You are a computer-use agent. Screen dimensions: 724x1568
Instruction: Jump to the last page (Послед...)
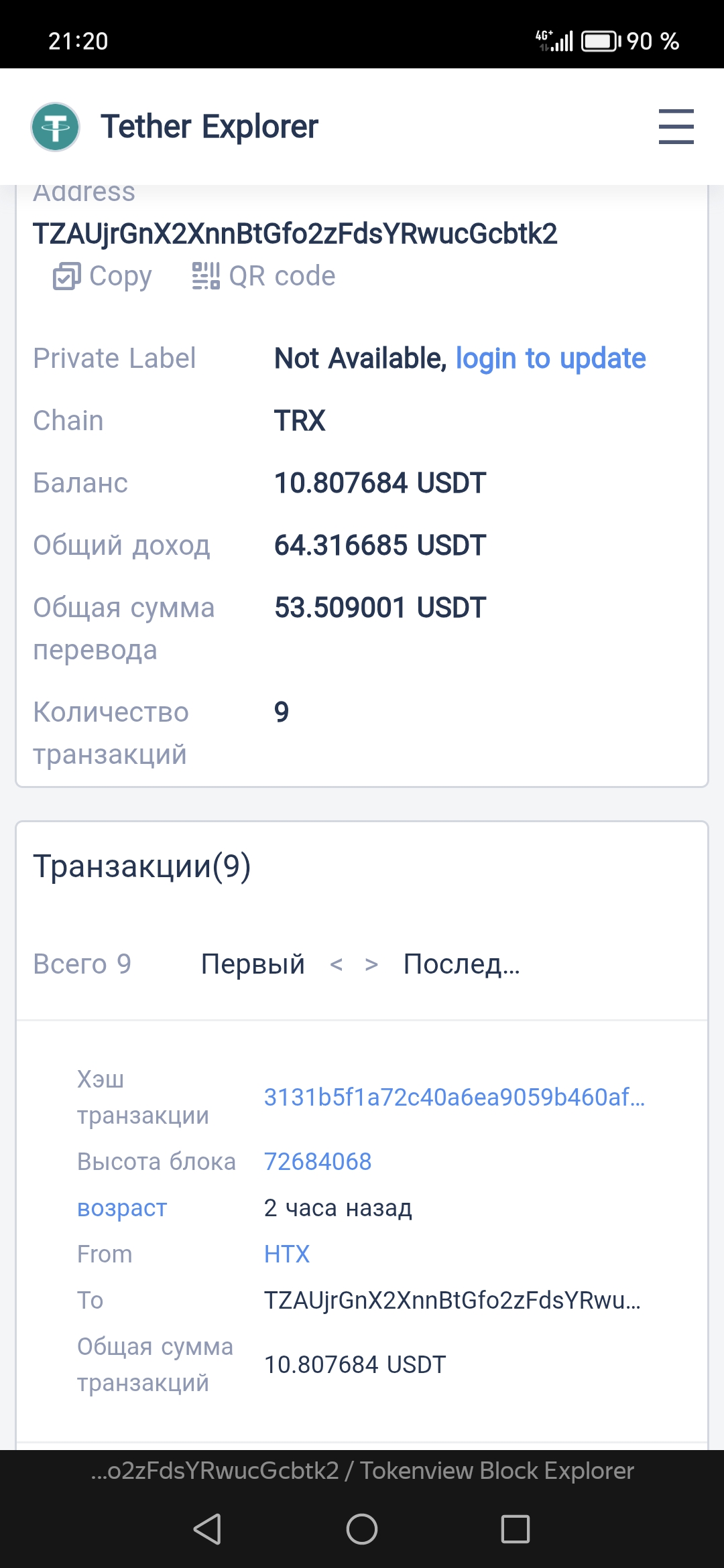(x=461, y=964)
